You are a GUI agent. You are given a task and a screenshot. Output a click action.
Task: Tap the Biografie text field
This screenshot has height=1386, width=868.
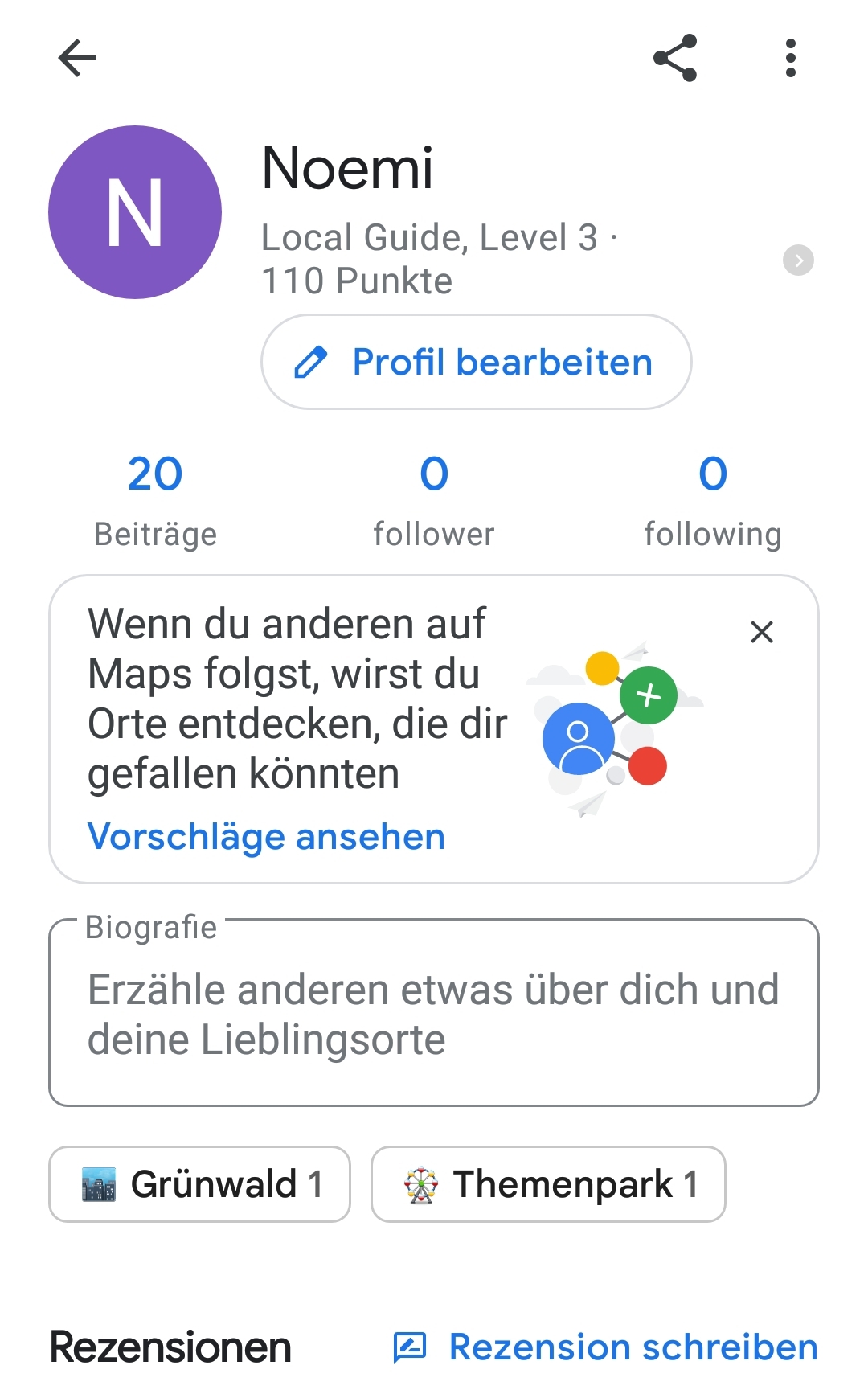(x=434, y=1013)
